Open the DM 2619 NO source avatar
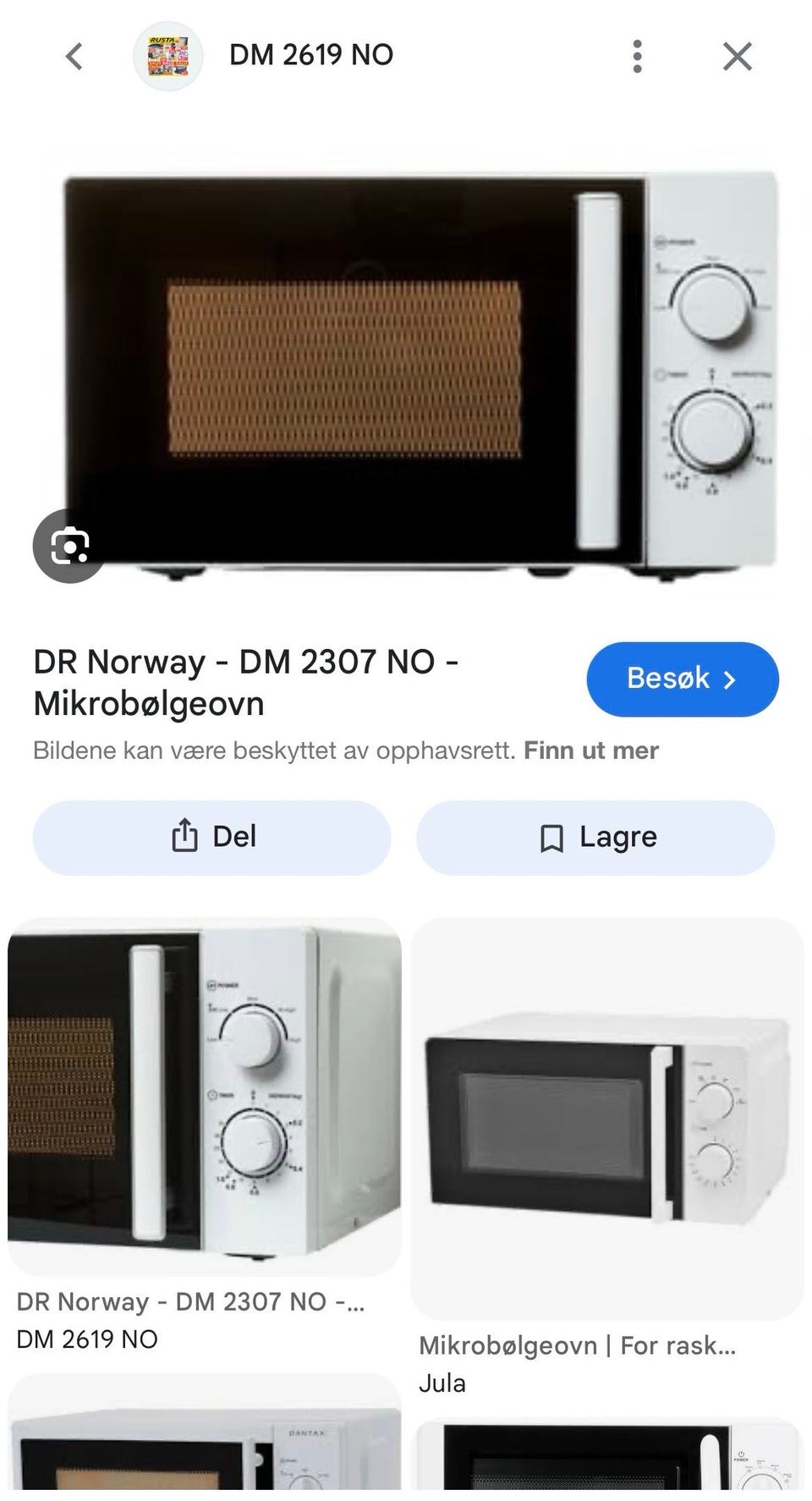 [168, 57]
